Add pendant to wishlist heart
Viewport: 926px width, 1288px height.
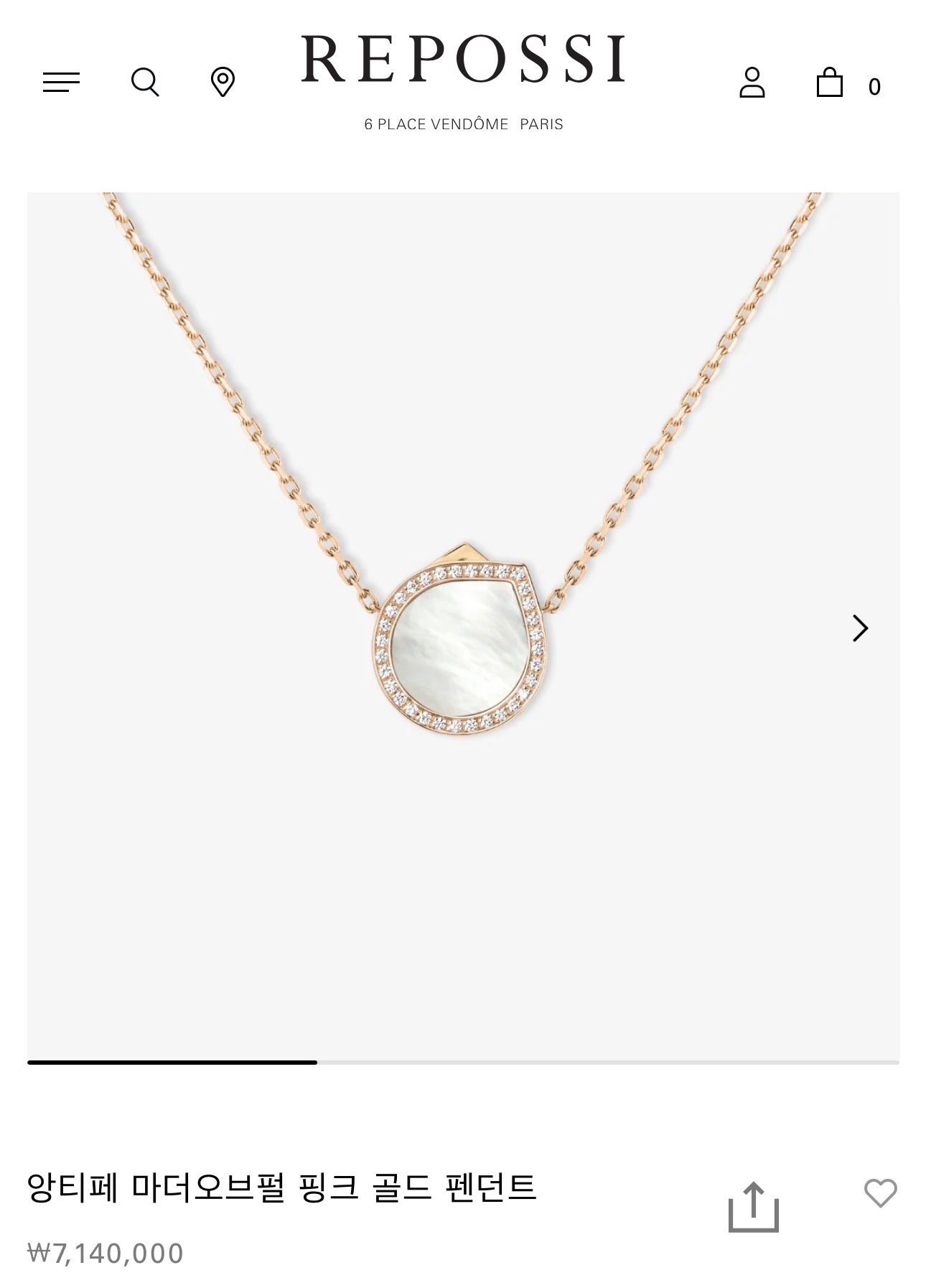[880, 1193]
